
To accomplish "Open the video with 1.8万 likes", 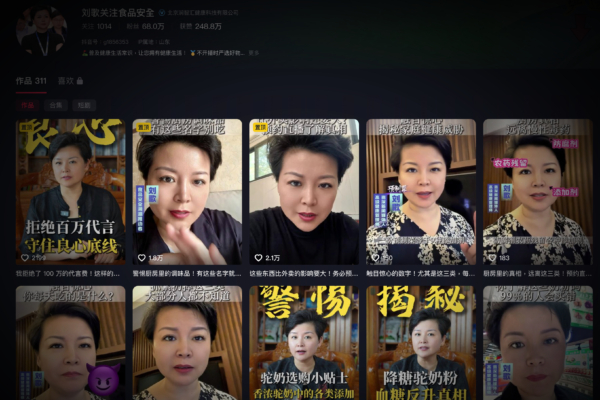I will click(187, 191).
